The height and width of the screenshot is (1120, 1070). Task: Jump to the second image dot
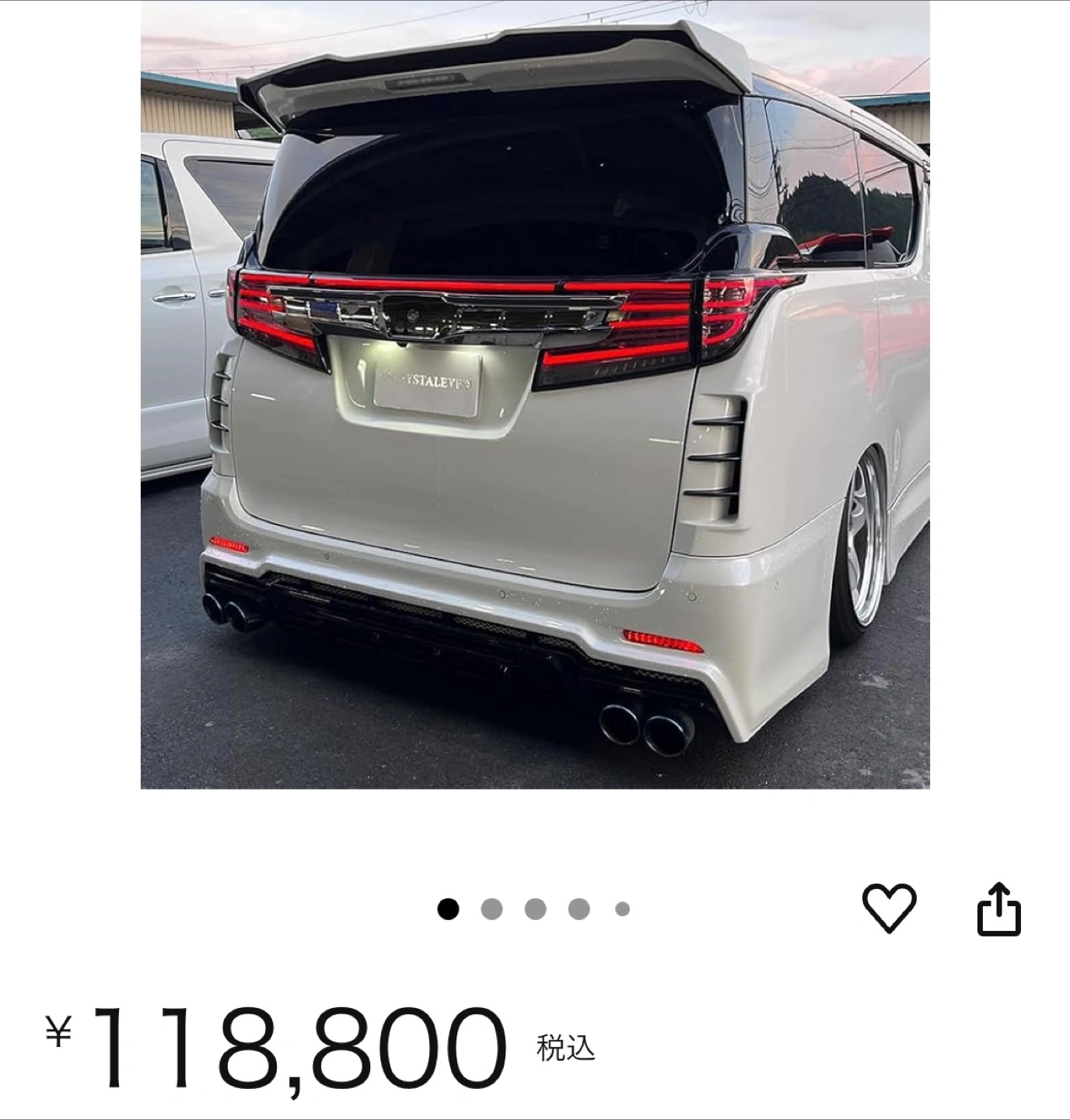click(491, 908)
